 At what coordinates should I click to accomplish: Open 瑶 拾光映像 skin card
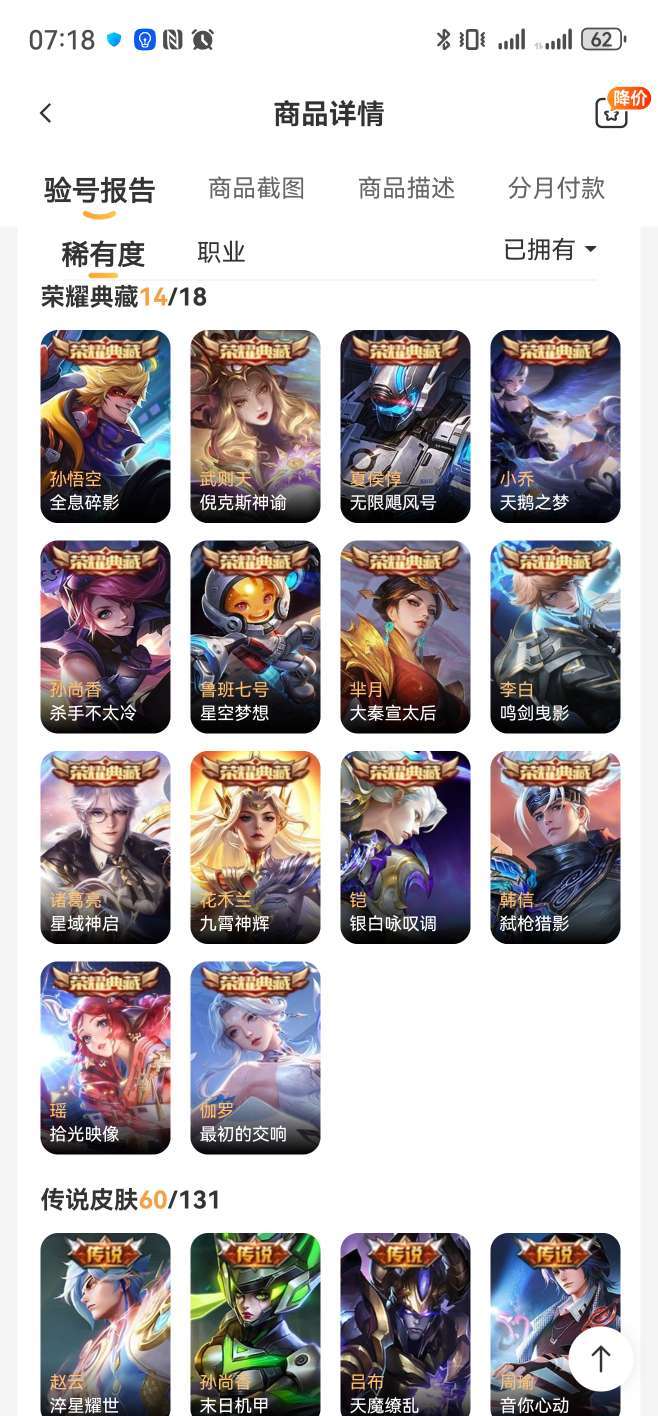point(105,1058)
